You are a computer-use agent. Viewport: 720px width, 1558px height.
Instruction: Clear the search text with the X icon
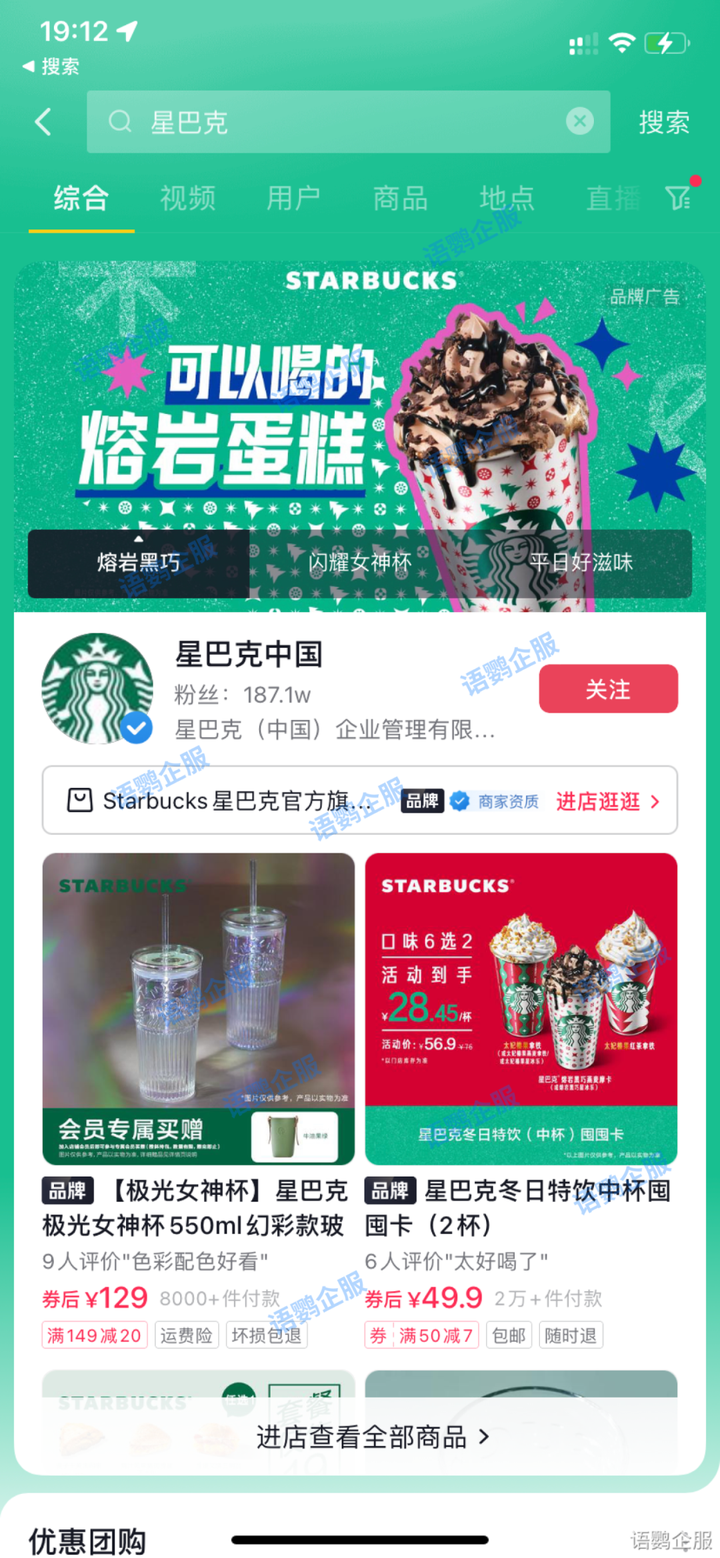tap(580, 122)
